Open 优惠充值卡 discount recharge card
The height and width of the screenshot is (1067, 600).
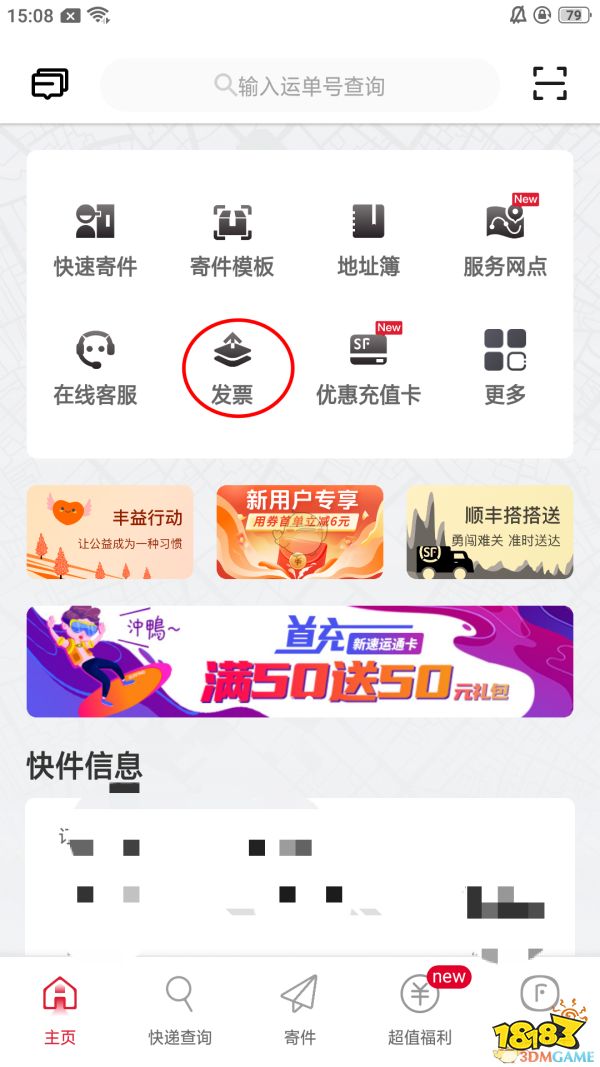tap(368, 368)
